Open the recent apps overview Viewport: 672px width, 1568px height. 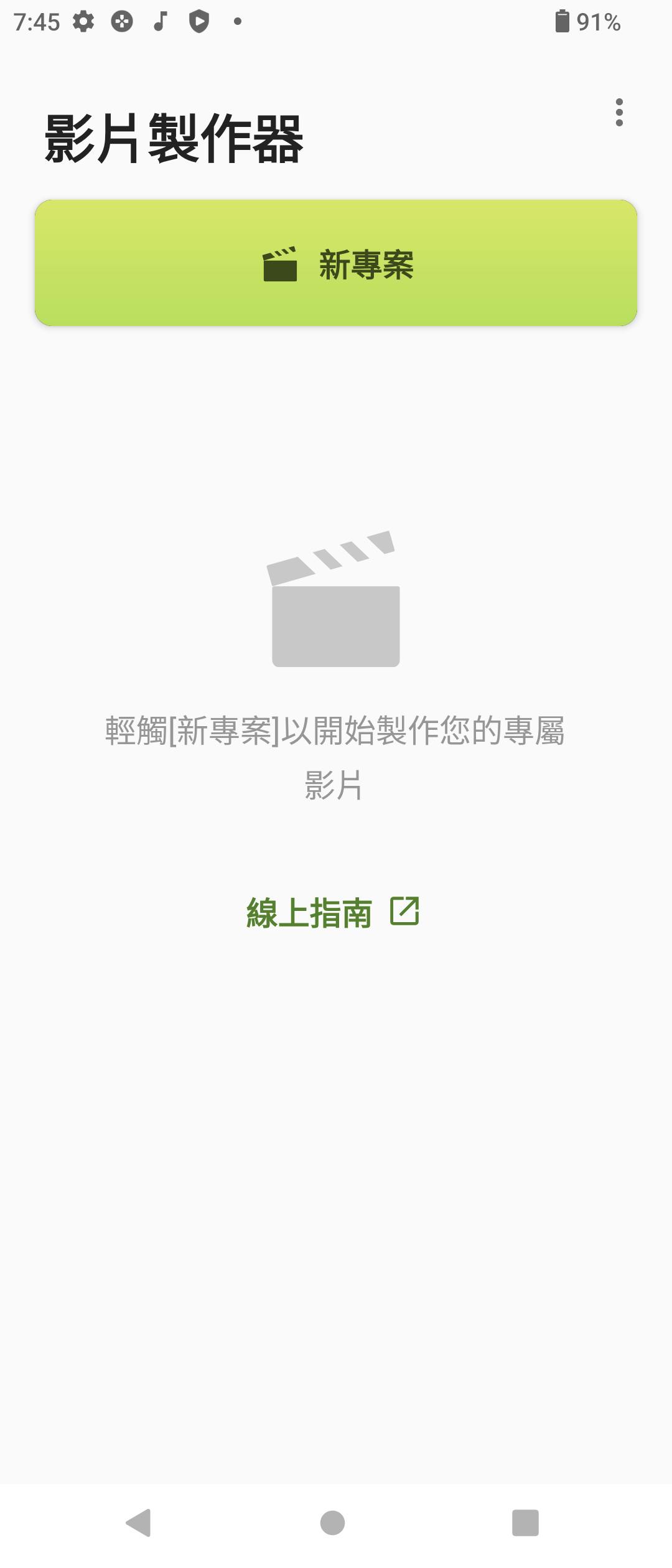point(525,1523)
